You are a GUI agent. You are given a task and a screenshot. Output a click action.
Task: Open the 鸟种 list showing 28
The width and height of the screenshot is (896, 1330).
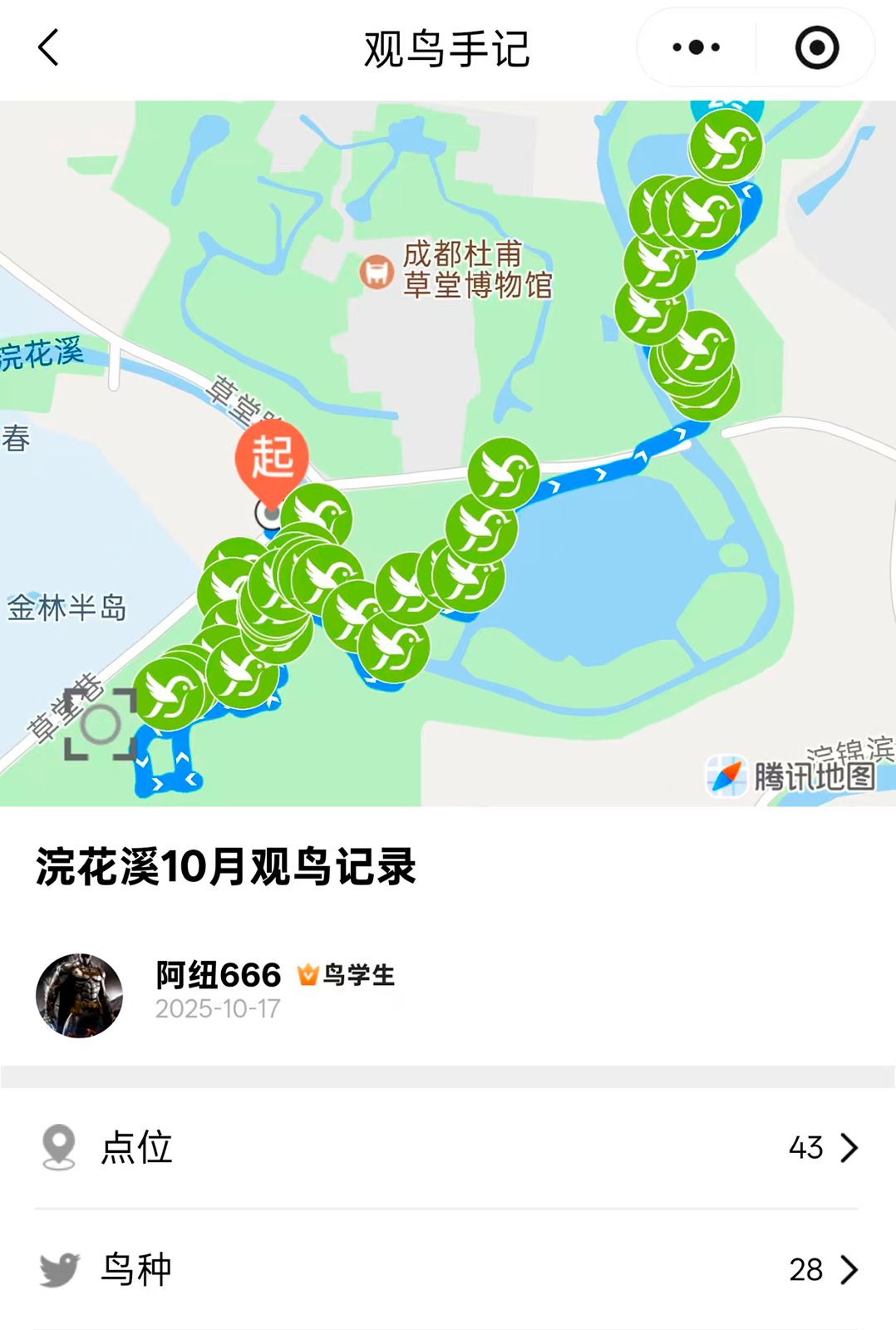click(447, 1269)
